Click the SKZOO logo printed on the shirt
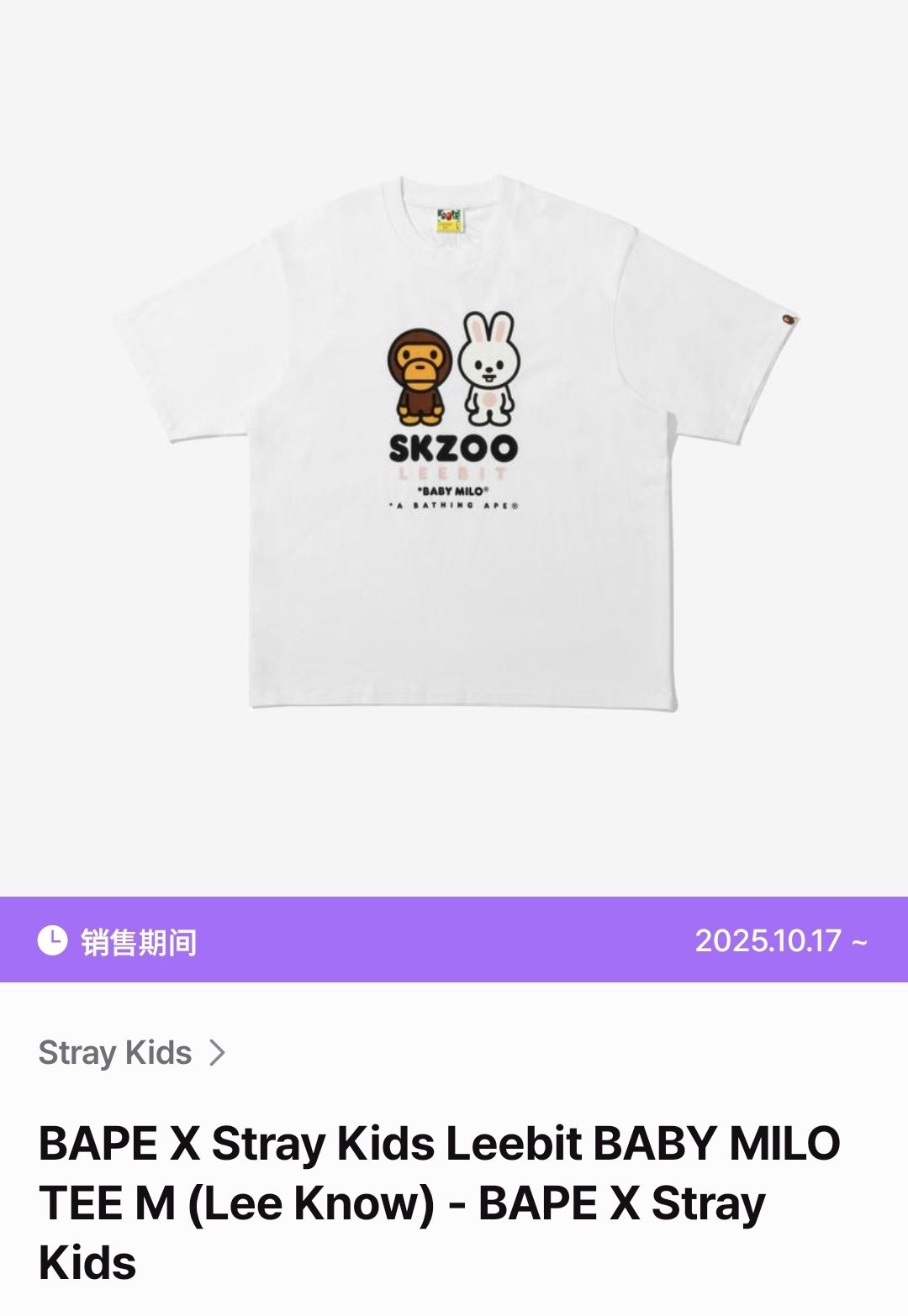 pyautogui.click(x=452, y=446)
